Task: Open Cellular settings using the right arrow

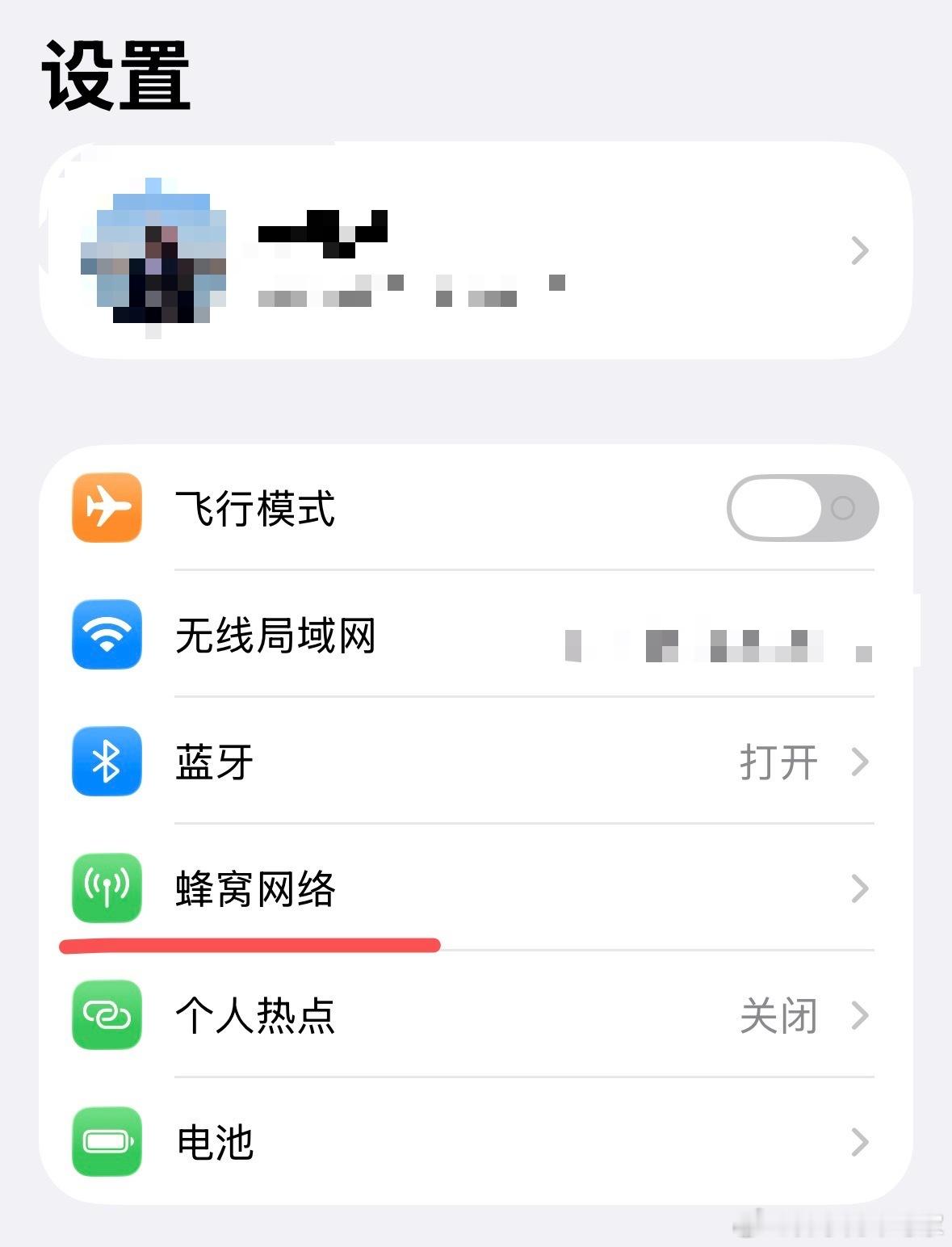Action: tap(858, 888)
